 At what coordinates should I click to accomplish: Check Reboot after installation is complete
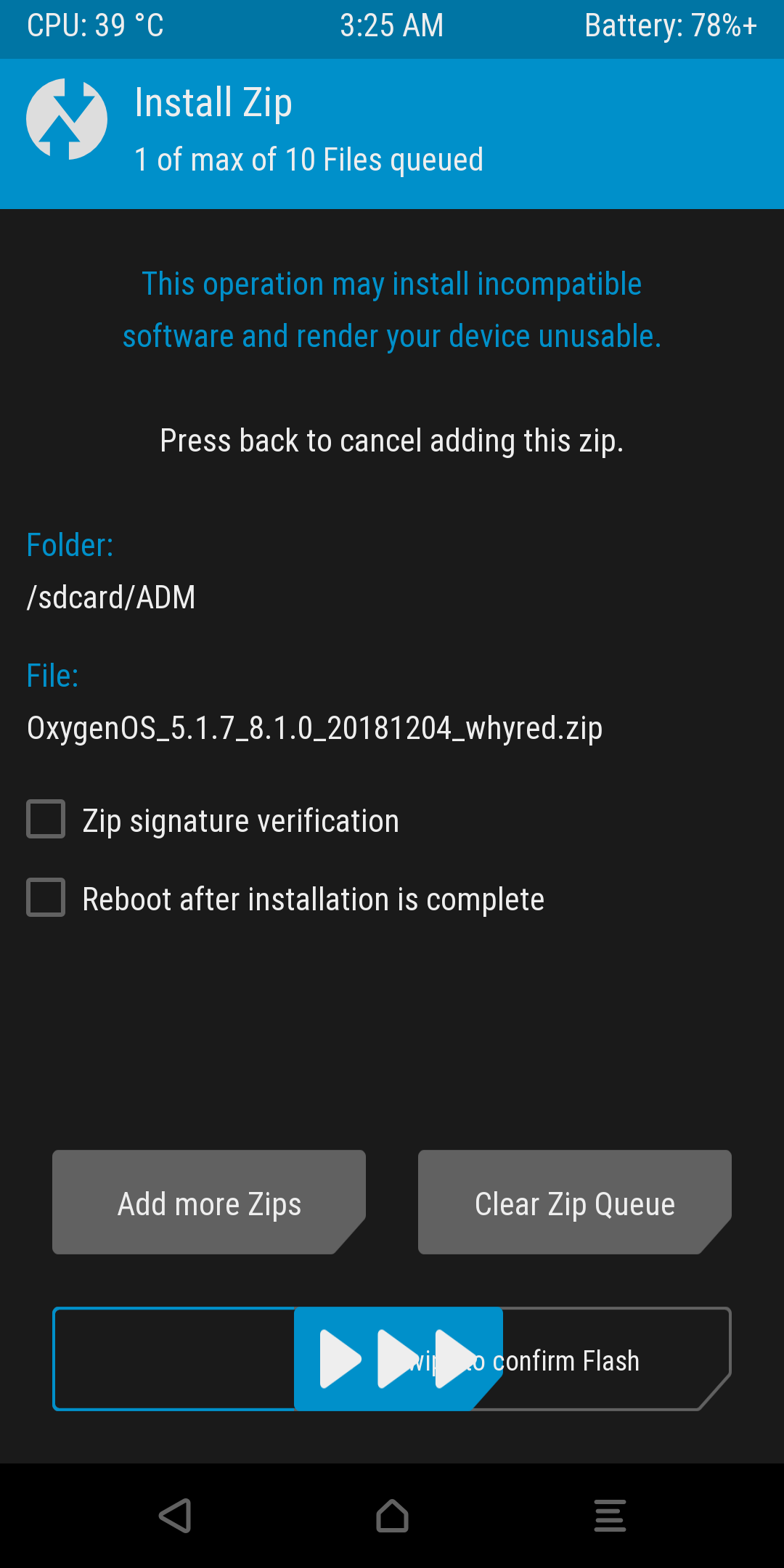click(46, 897)
